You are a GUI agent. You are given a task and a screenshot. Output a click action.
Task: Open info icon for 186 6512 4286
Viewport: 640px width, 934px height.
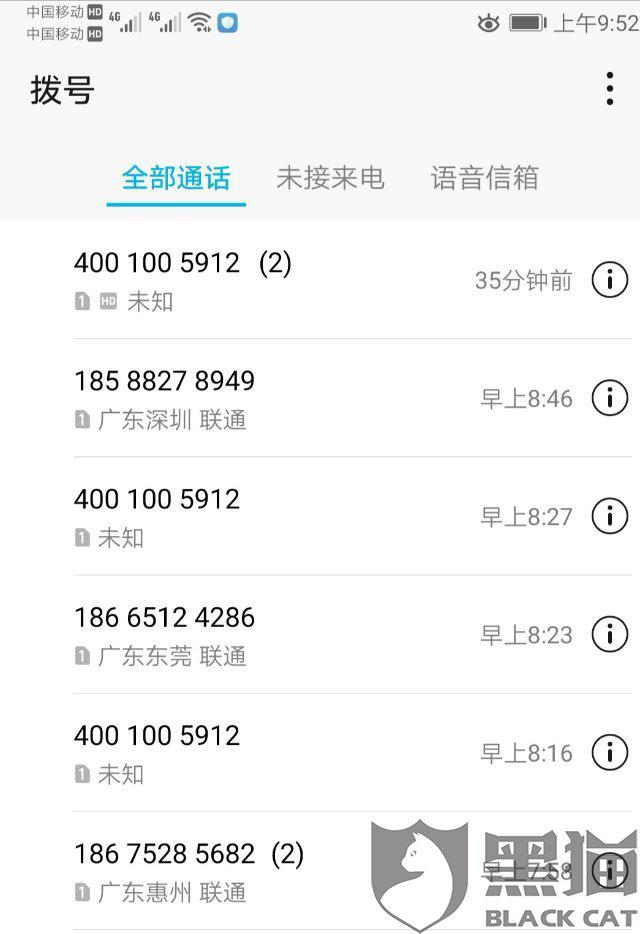[x=609, y=635]
